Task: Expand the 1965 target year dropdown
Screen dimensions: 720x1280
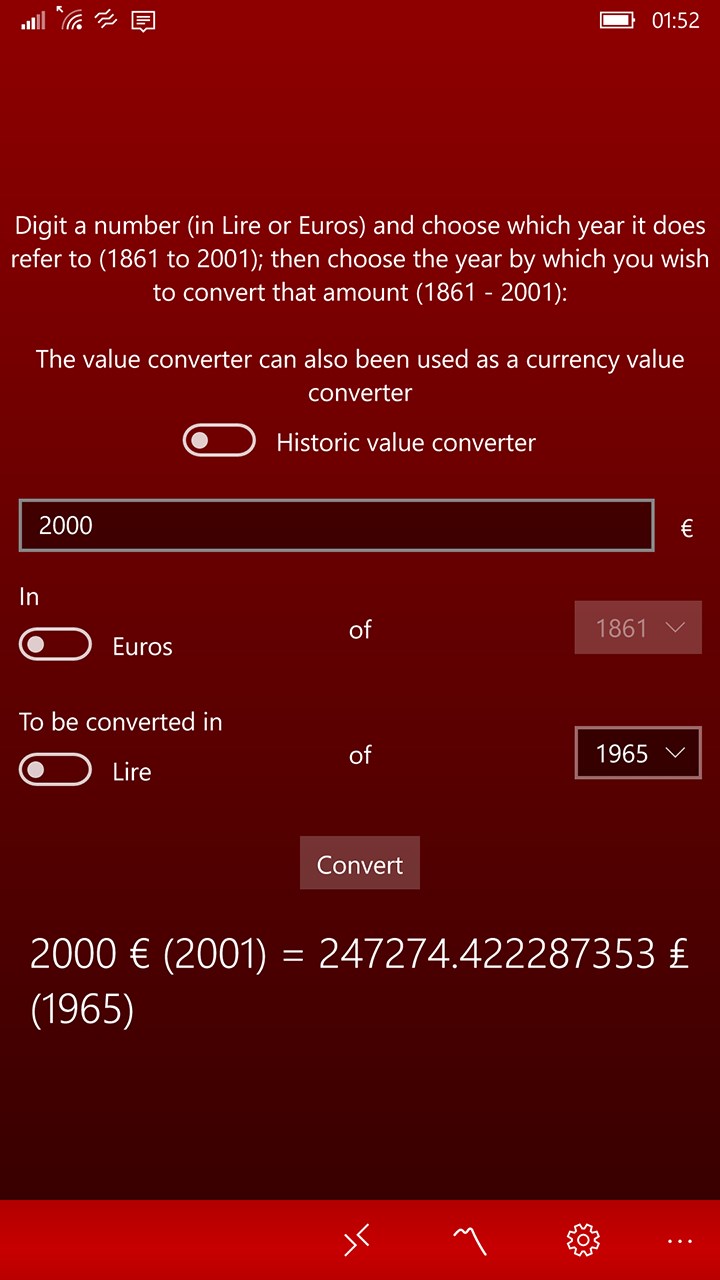Action: (638, 753)
